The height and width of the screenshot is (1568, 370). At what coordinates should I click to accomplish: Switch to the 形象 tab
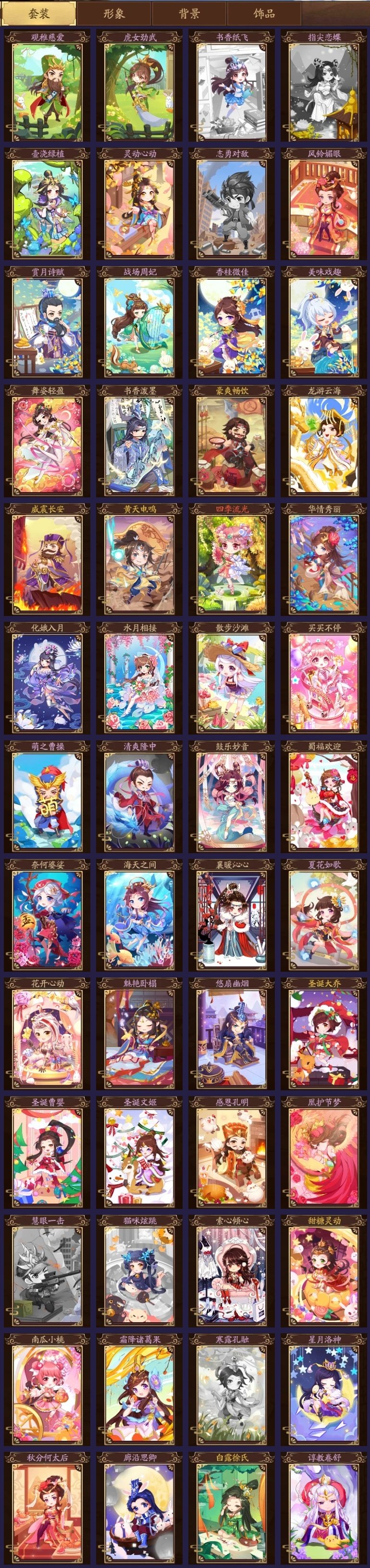113,13
